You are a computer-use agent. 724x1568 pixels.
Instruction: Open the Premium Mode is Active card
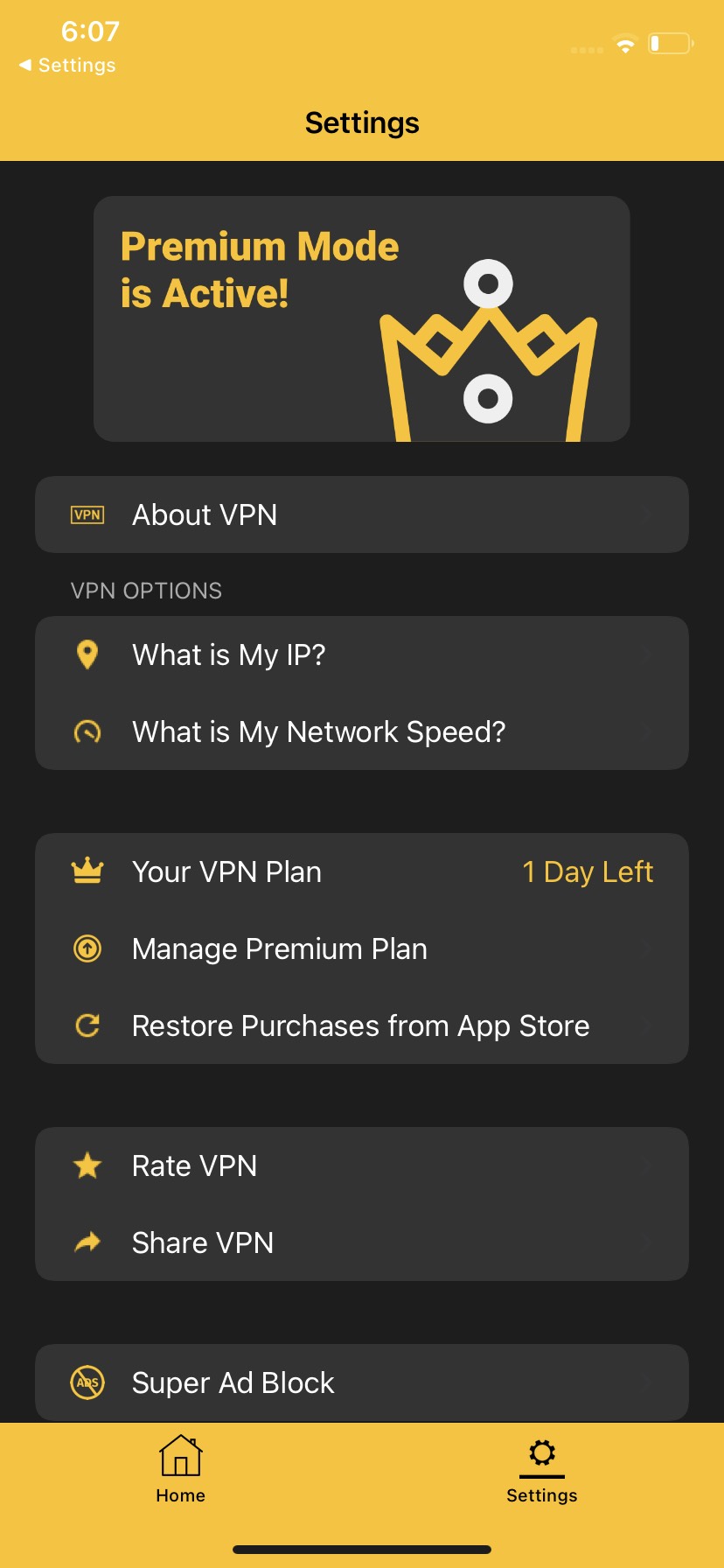coord(361,318)
